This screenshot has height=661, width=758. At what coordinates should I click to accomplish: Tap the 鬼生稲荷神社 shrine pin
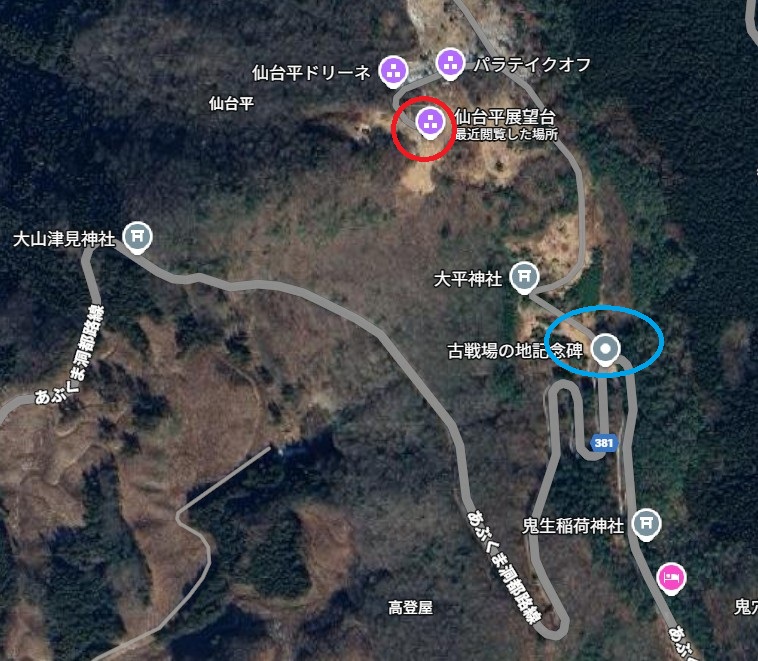648,523
